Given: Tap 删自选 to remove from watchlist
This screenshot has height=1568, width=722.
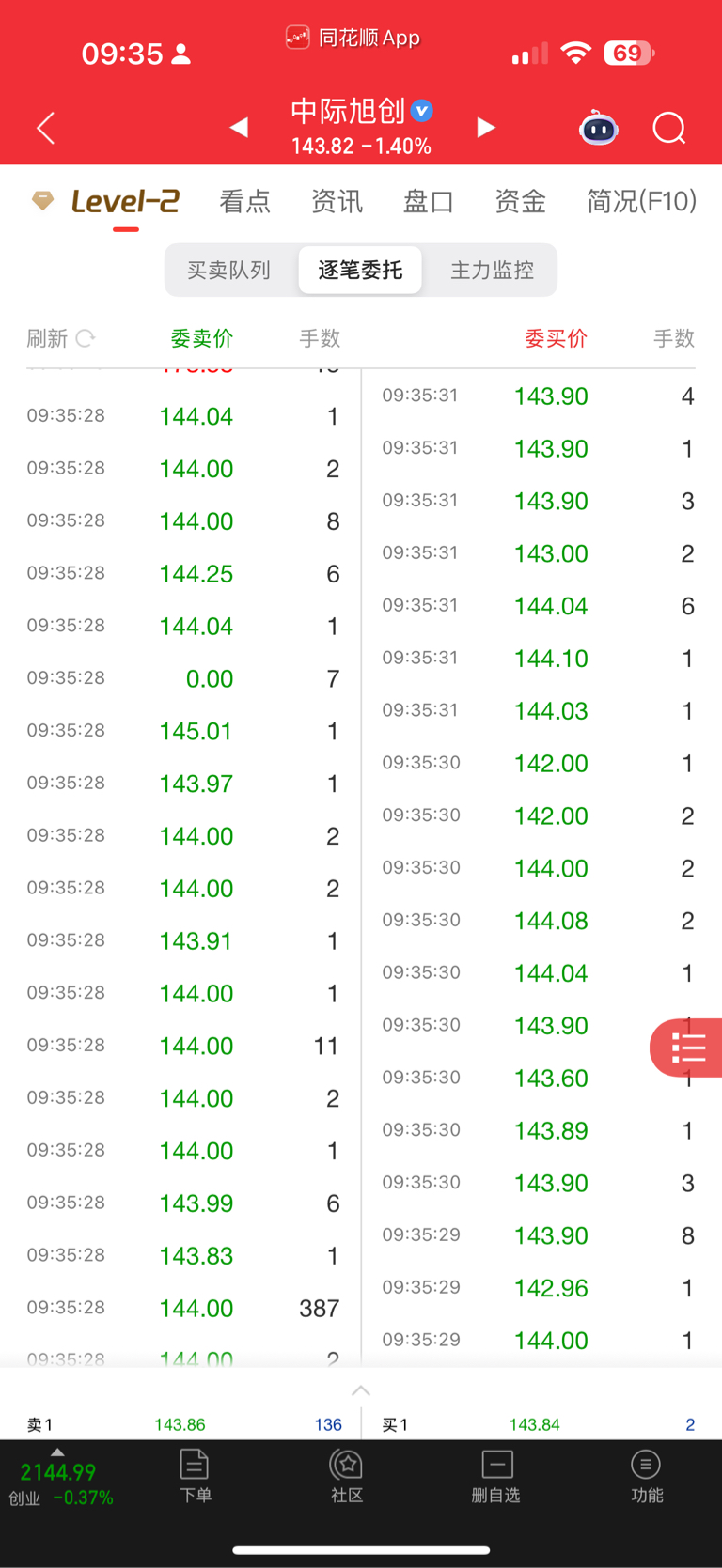Looking at the screenshot, I should click(496, 1476).
